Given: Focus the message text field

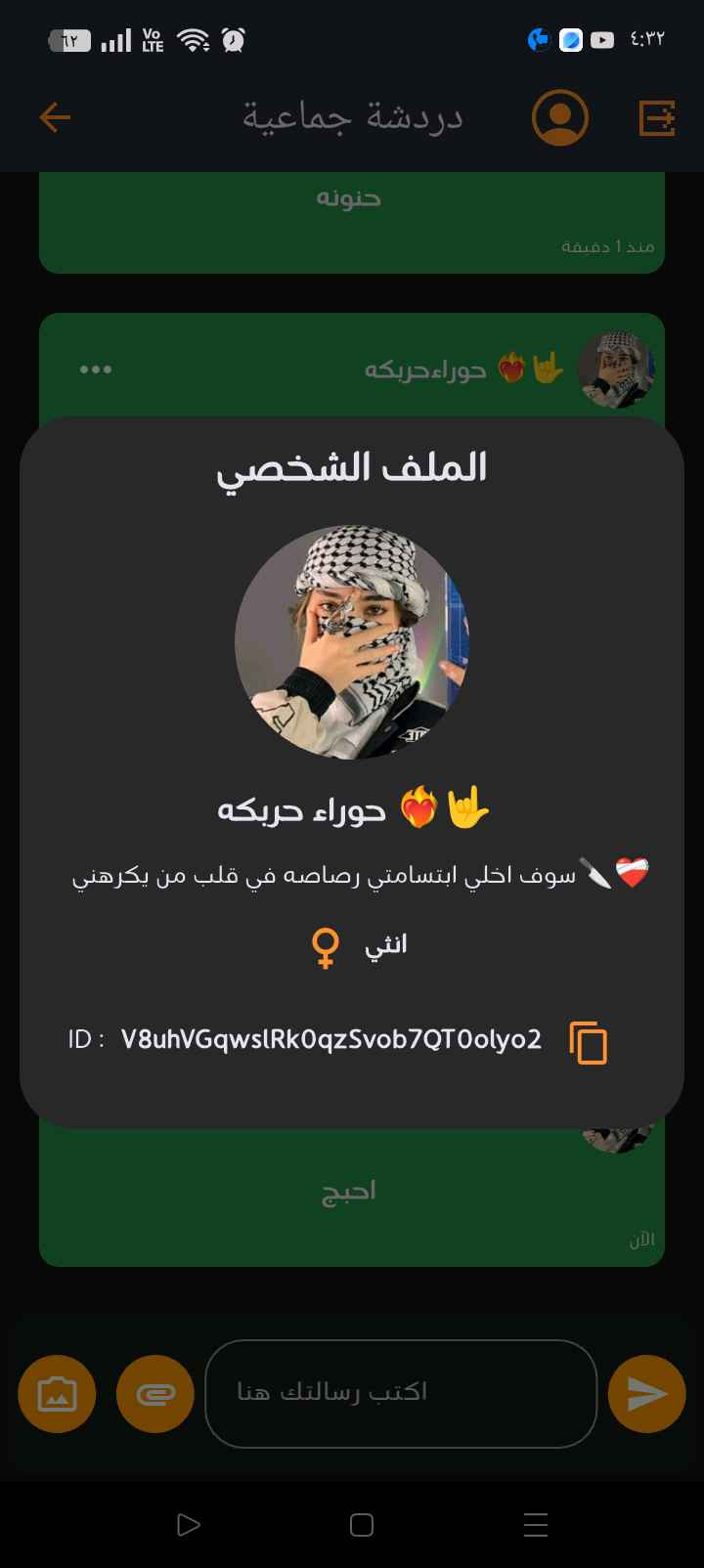Looking at the screenshot, I should point(401,1393).
